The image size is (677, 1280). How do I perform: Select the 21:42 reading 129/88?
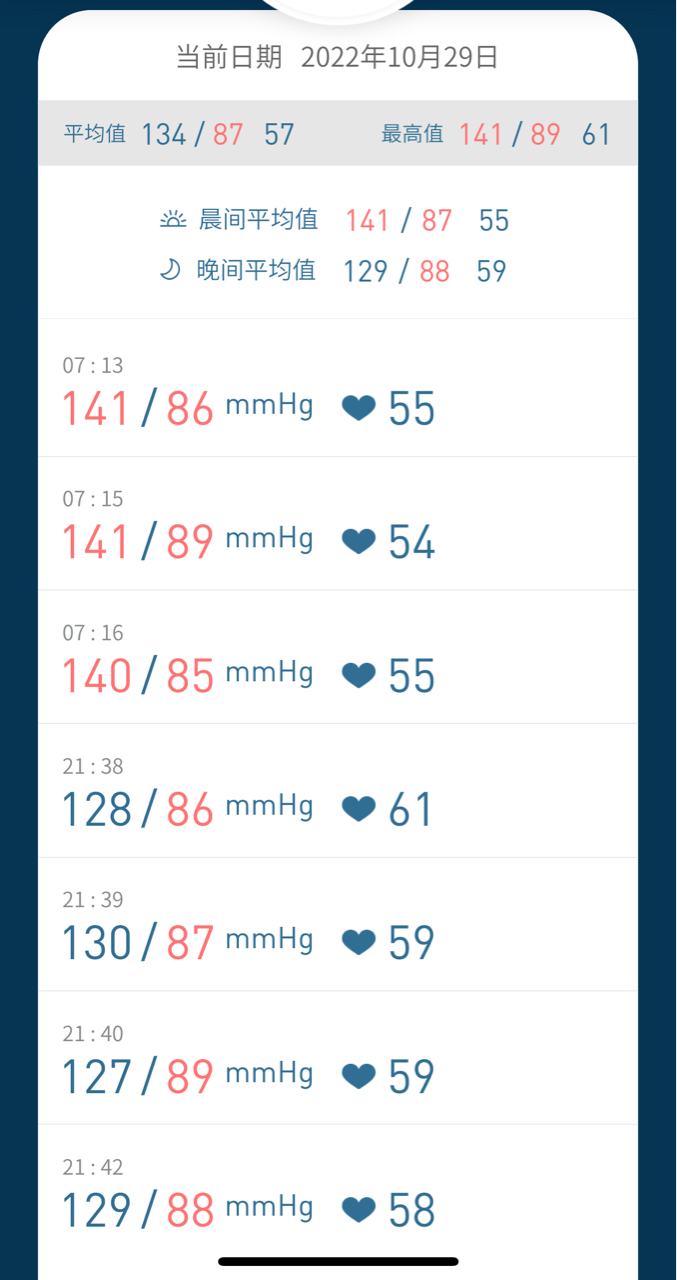coord(338,1191)
